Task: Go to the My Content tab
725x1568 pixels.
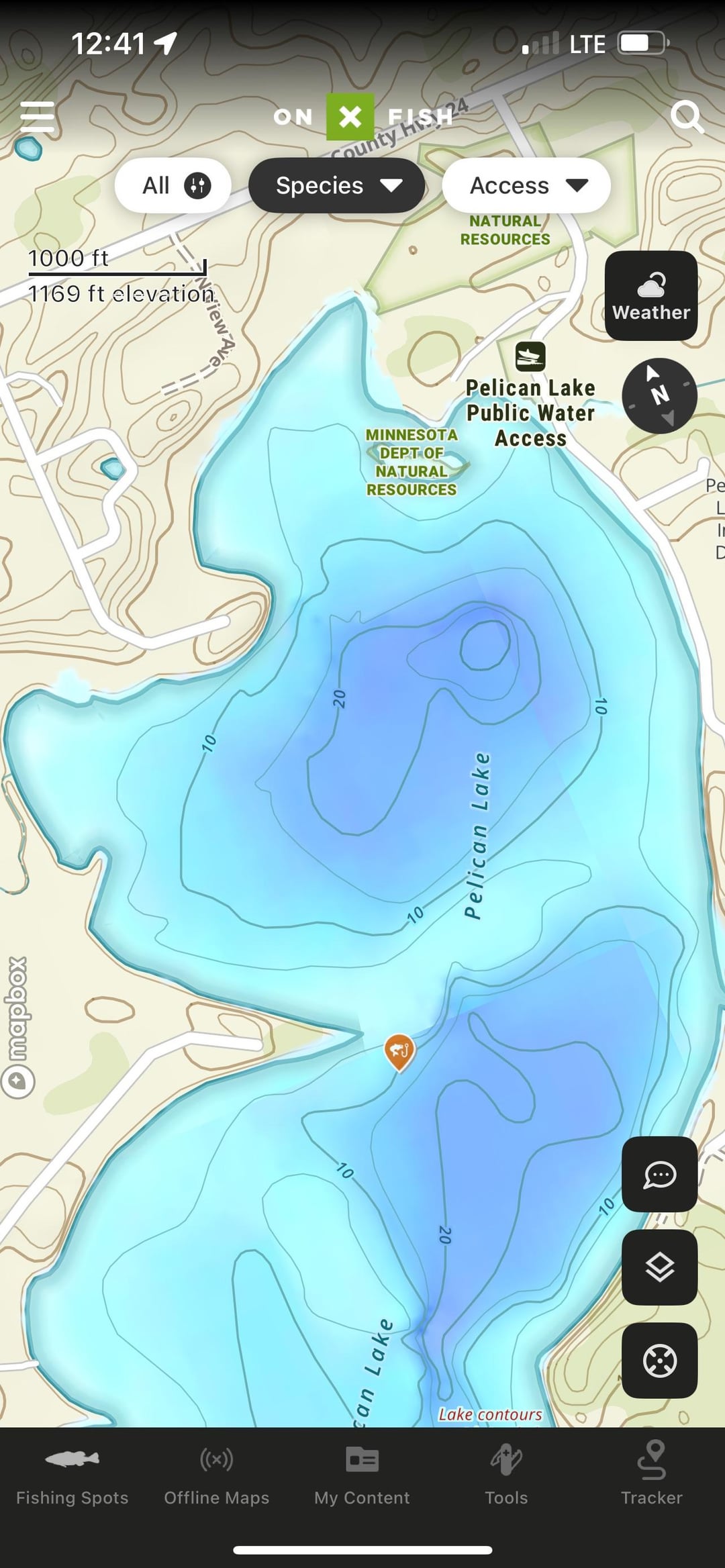Action: click(362, 1475)
